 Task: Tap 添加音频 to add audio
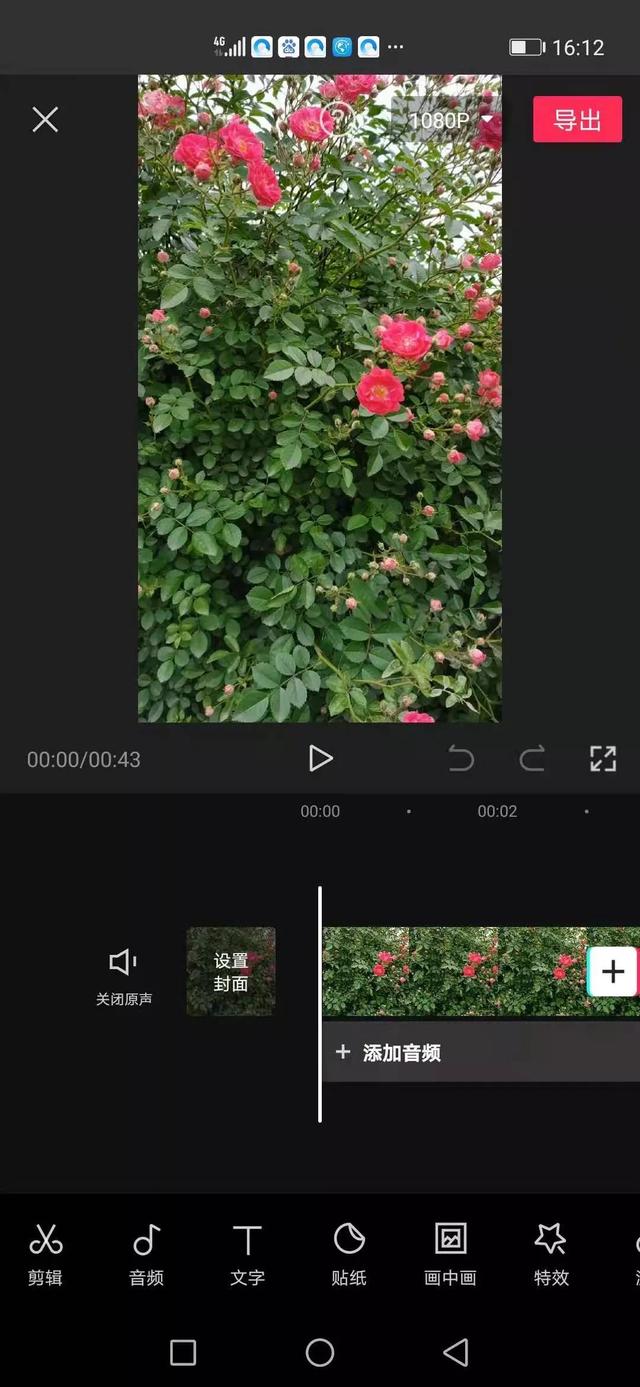pos(400,1052)
